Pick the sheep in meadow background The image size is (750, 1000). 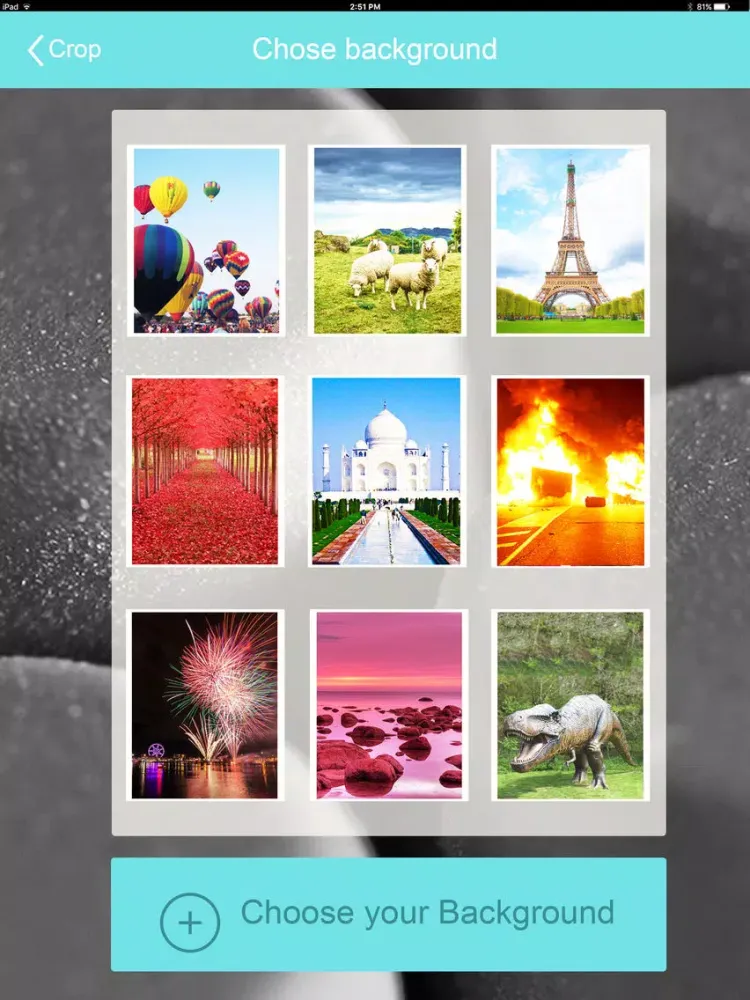(x=388, y=241)
